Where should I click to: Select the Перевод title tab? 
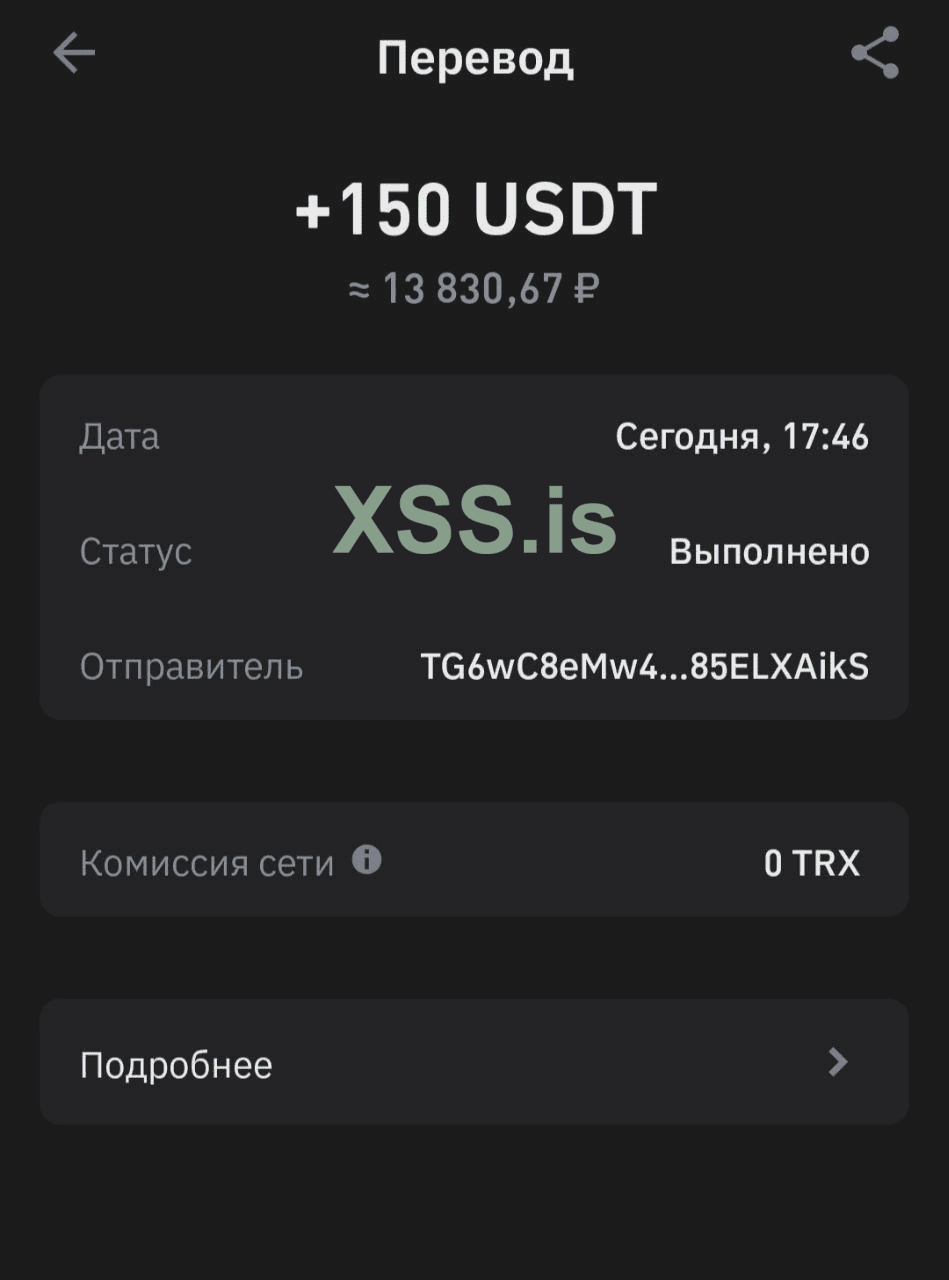pyautogui.click(x=474, y=58)
